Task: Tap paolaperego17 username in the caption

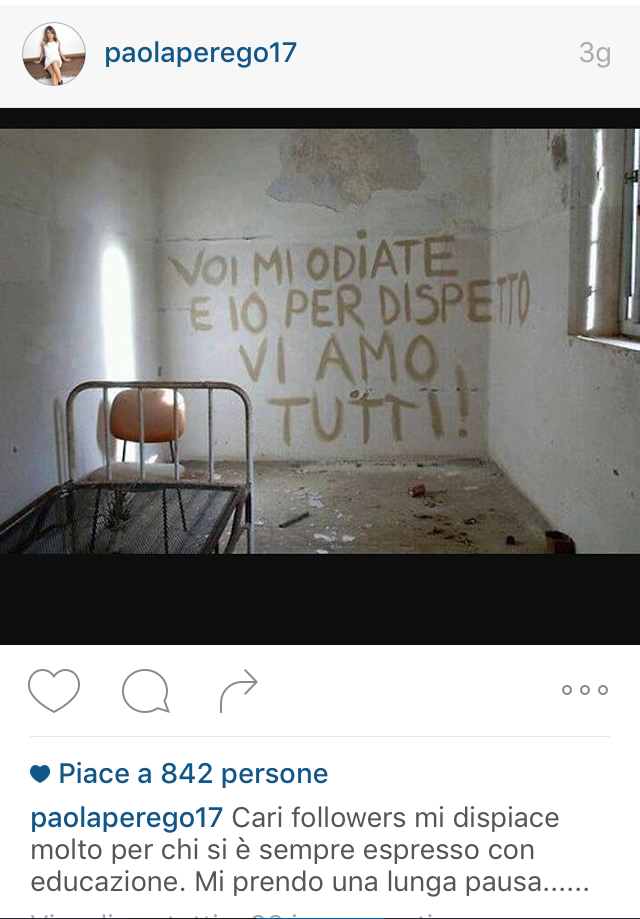Action: click(126, 818)
